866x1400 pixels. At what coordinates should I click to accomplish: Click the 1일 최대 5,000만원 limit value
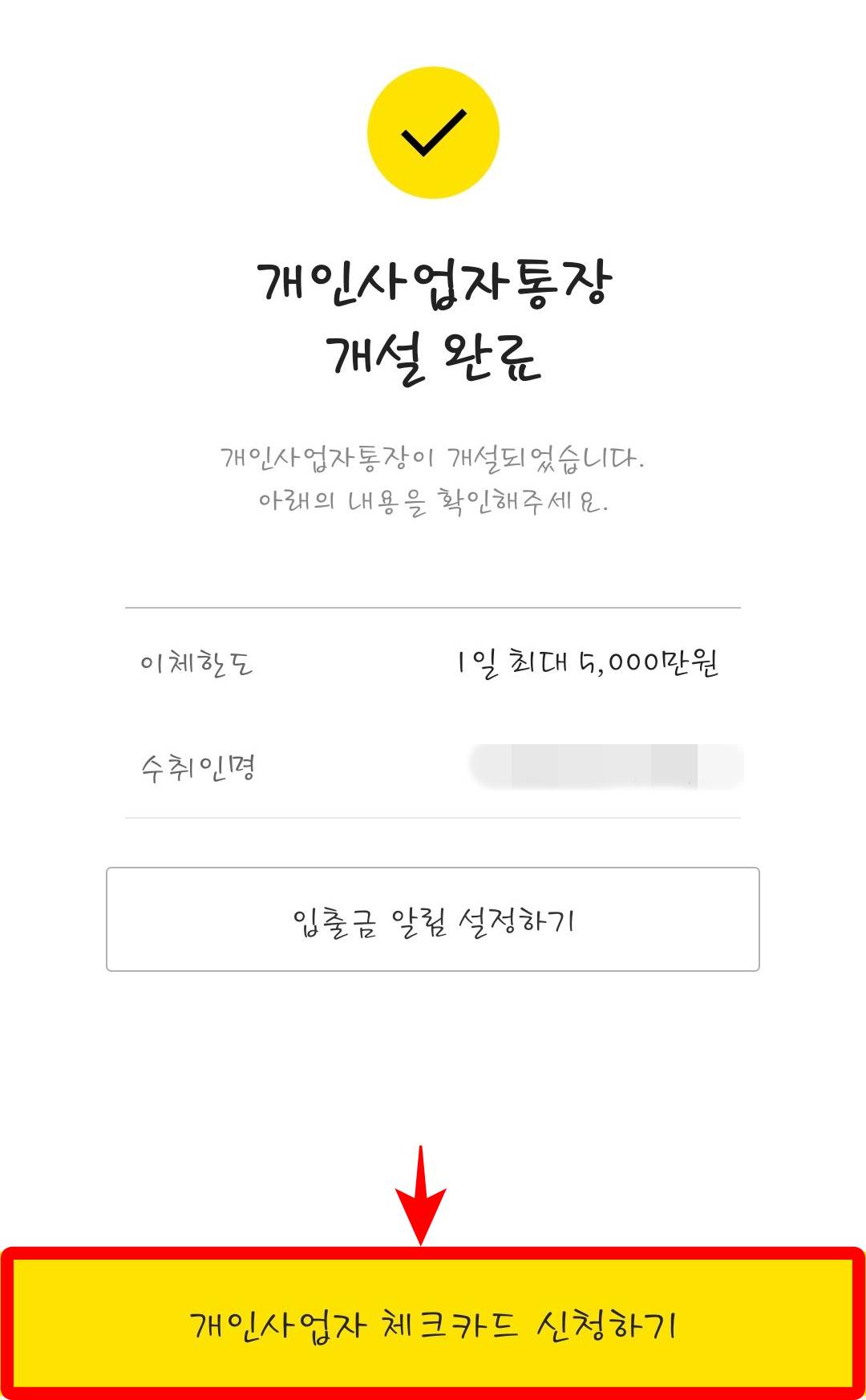588,662
